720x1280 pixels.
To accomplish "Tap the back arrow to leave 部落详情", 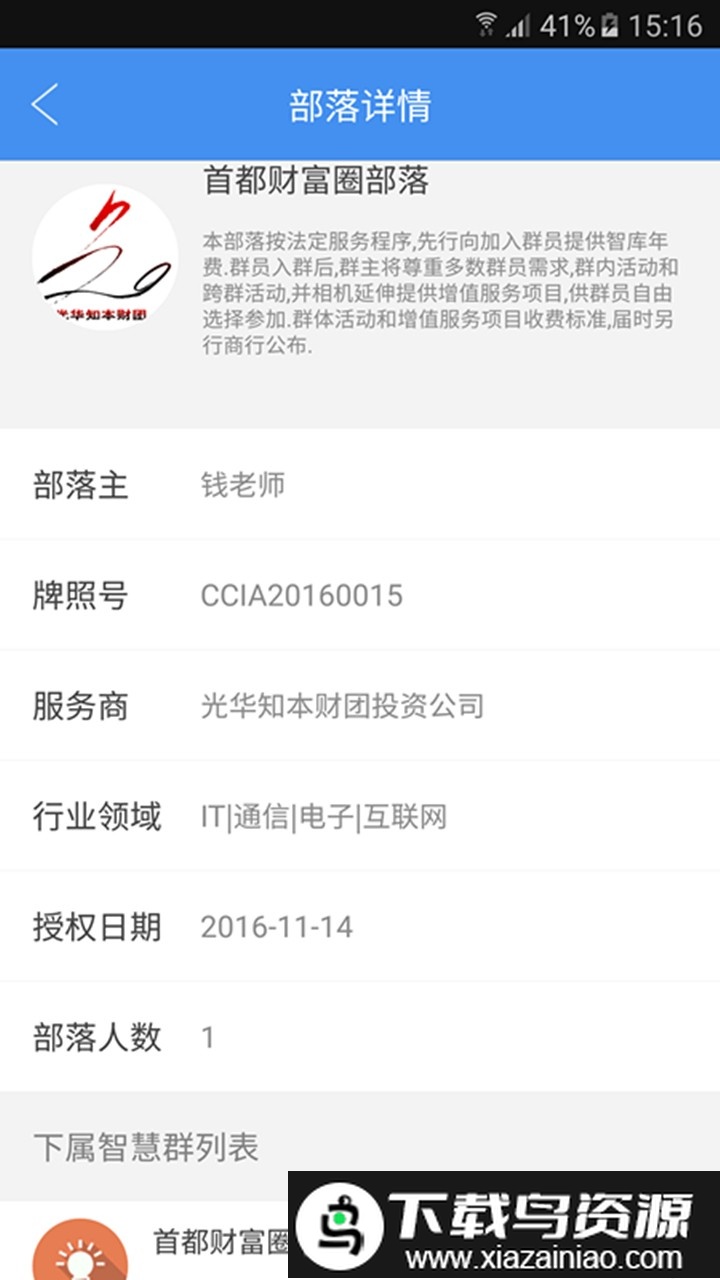I will point(44,104).
